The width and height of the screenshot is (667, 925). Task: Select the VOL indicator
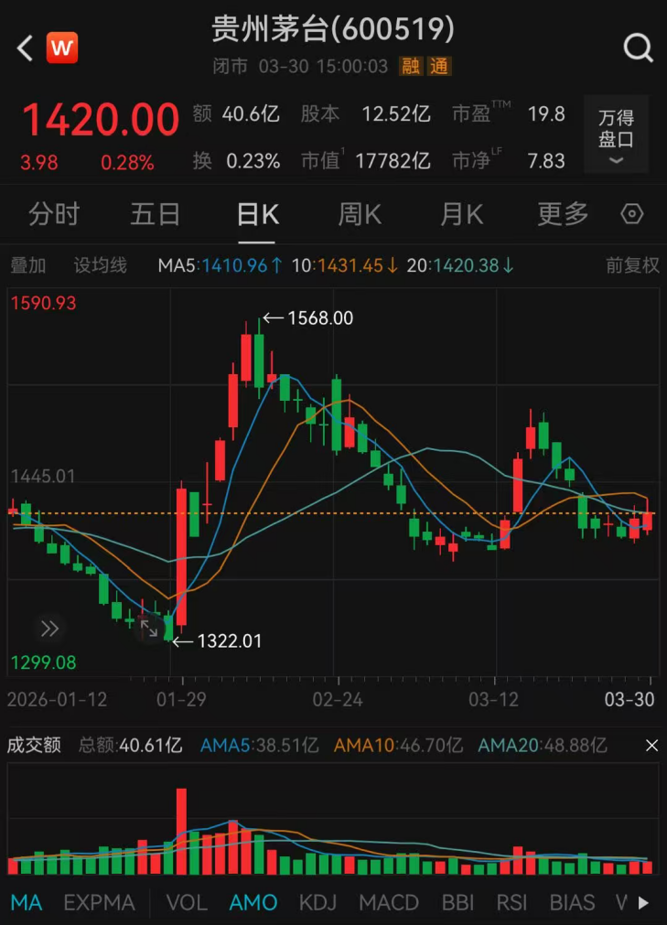(x=187, y=903)
